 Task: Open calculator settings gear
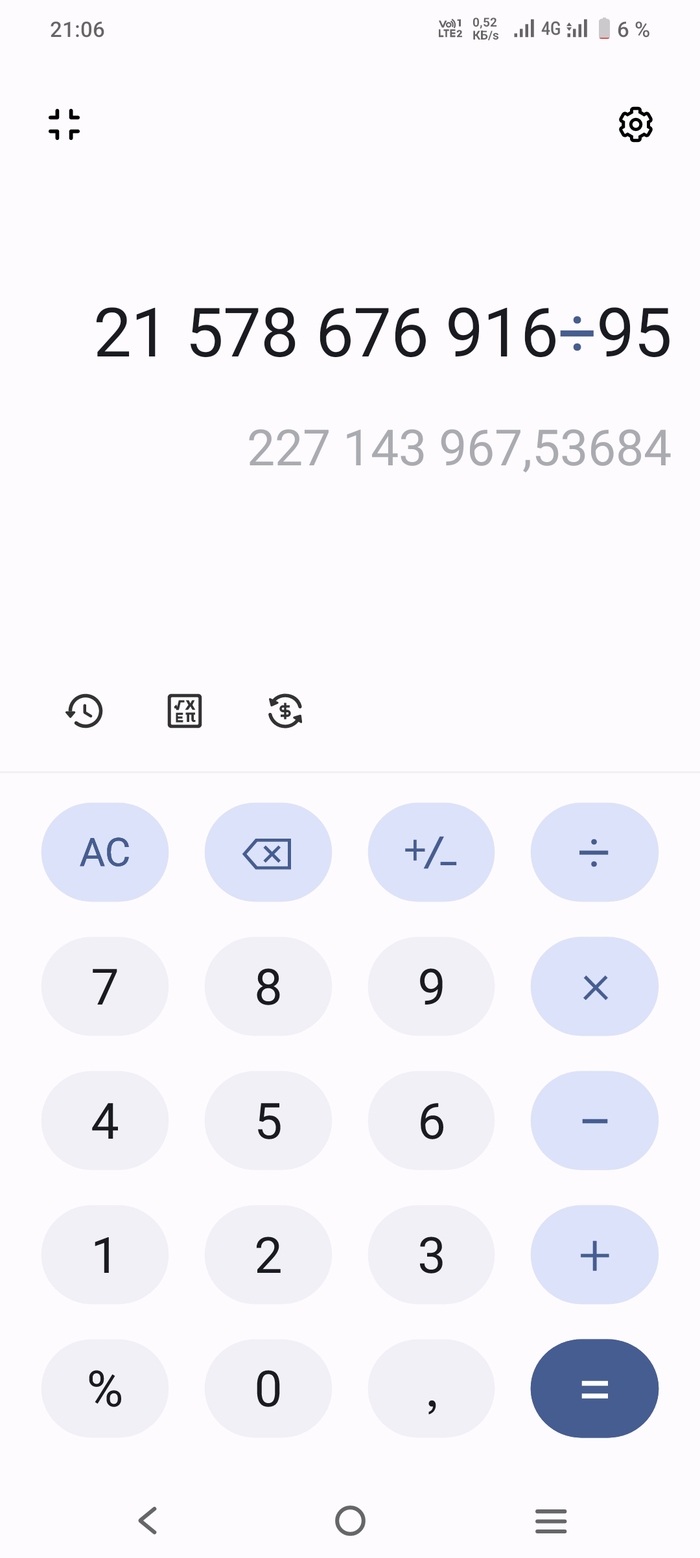pyautogui.click(x=635, y=125)
